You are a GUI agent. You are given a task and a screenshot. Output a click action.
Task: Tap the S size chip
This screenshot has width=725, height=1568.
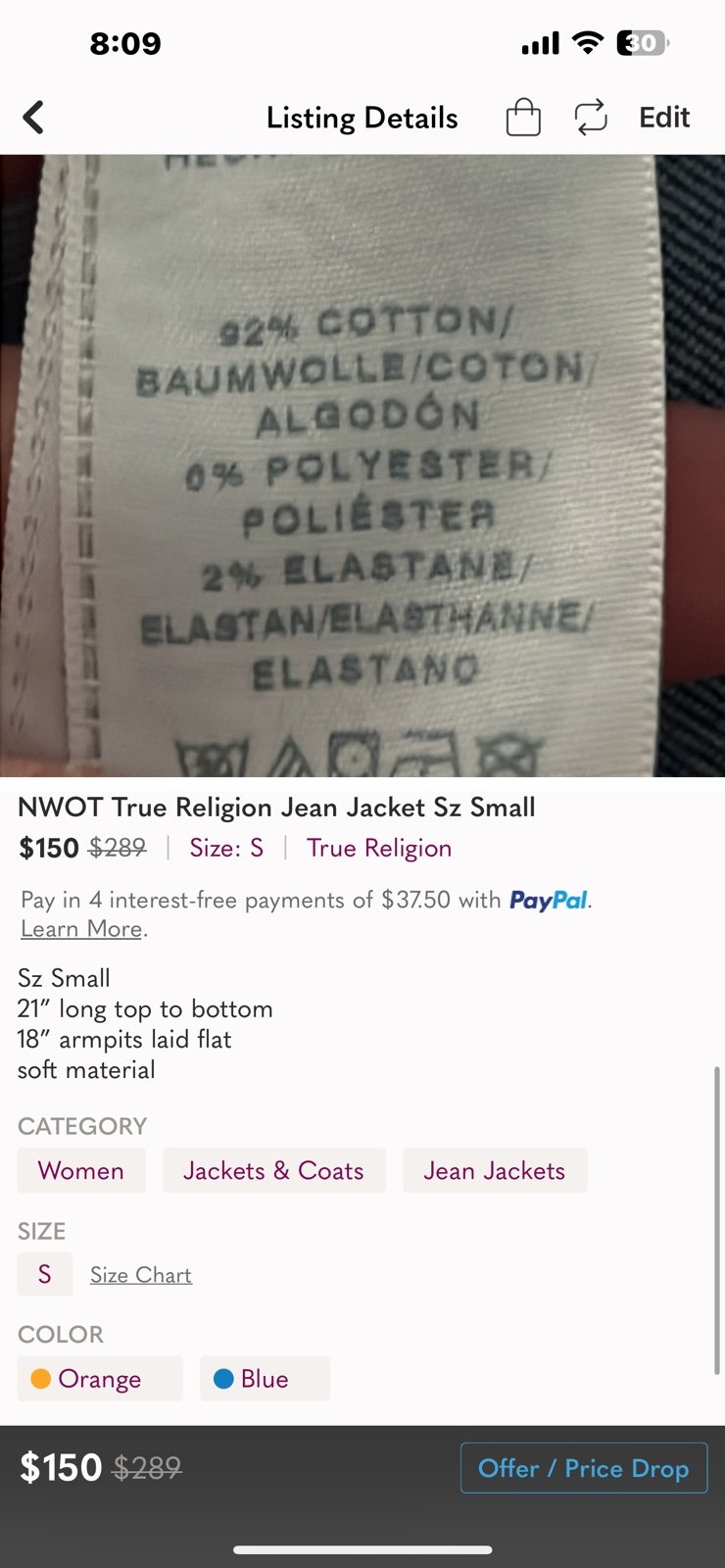(45, 1274)
